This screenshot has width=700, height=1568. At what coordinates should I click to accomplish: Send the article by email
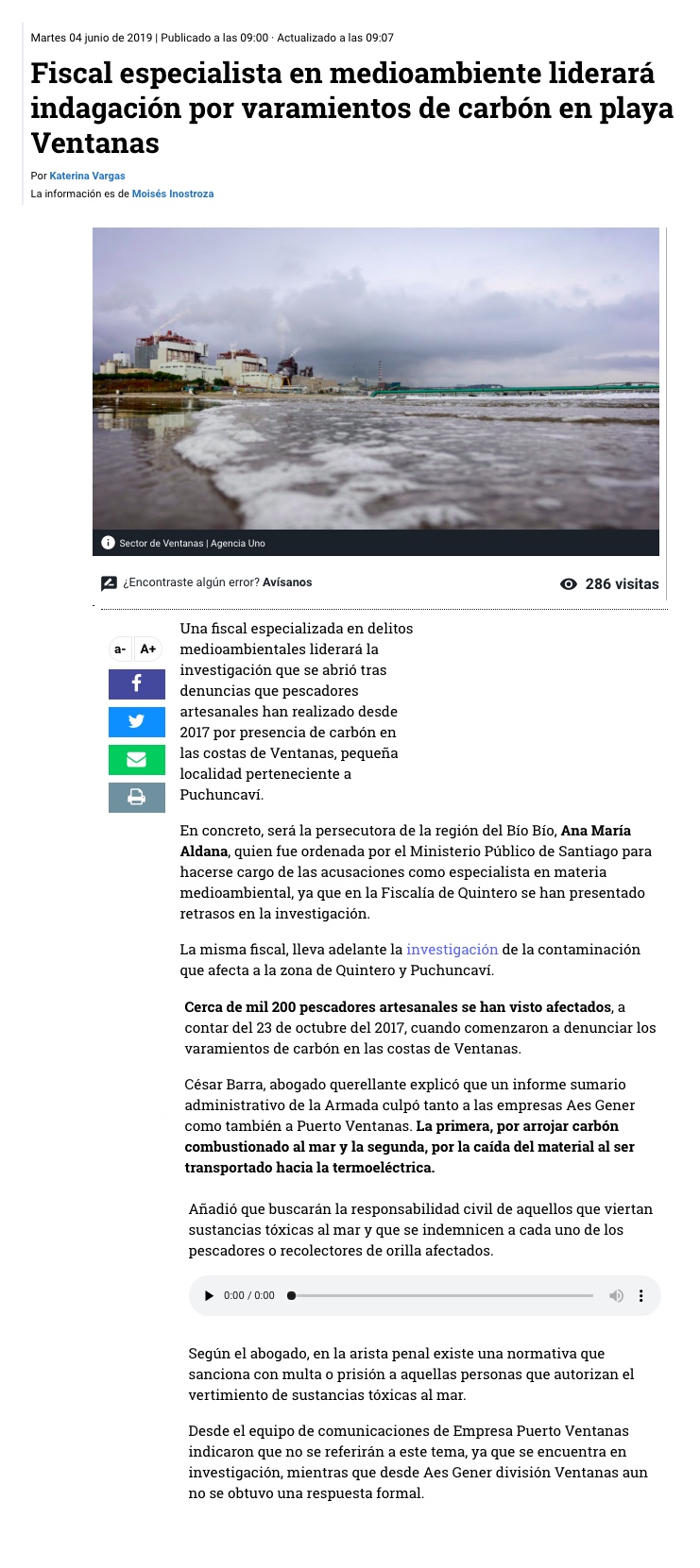[x=137, y=760]
